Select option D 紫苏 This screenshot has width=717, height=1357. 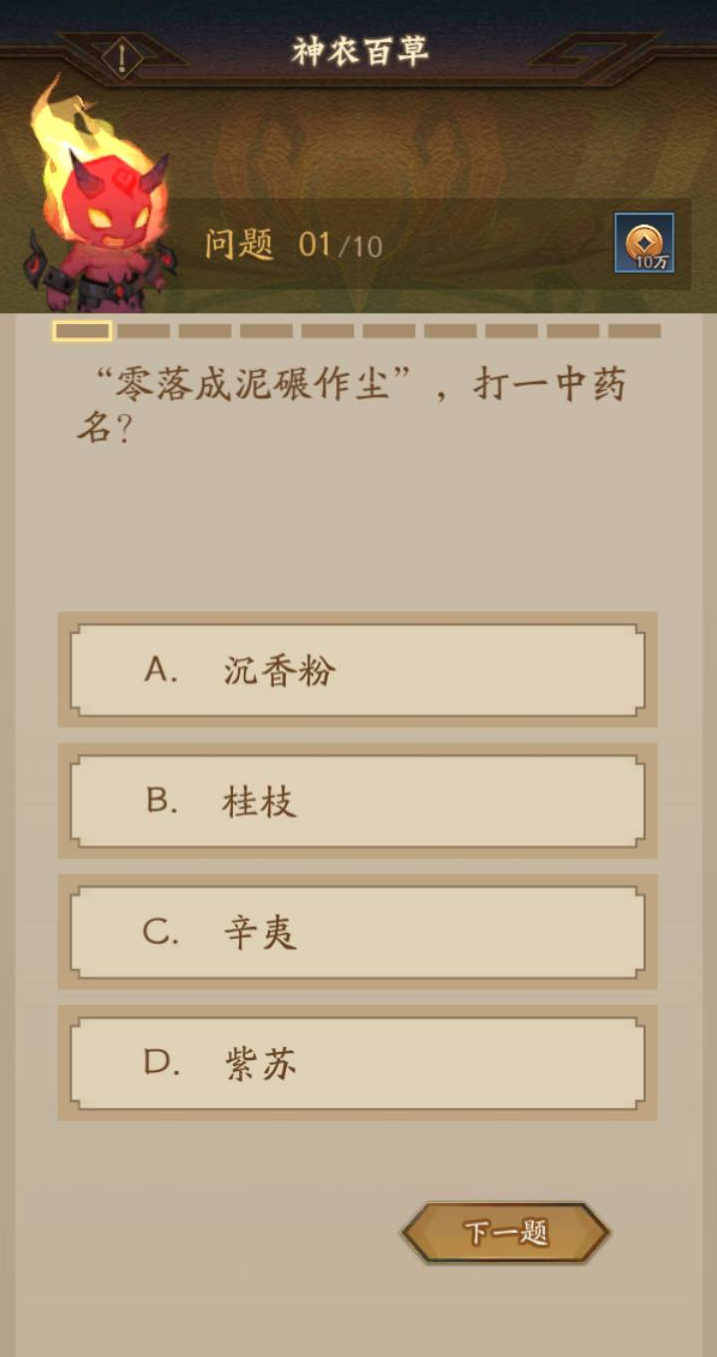pos(357,1063)
